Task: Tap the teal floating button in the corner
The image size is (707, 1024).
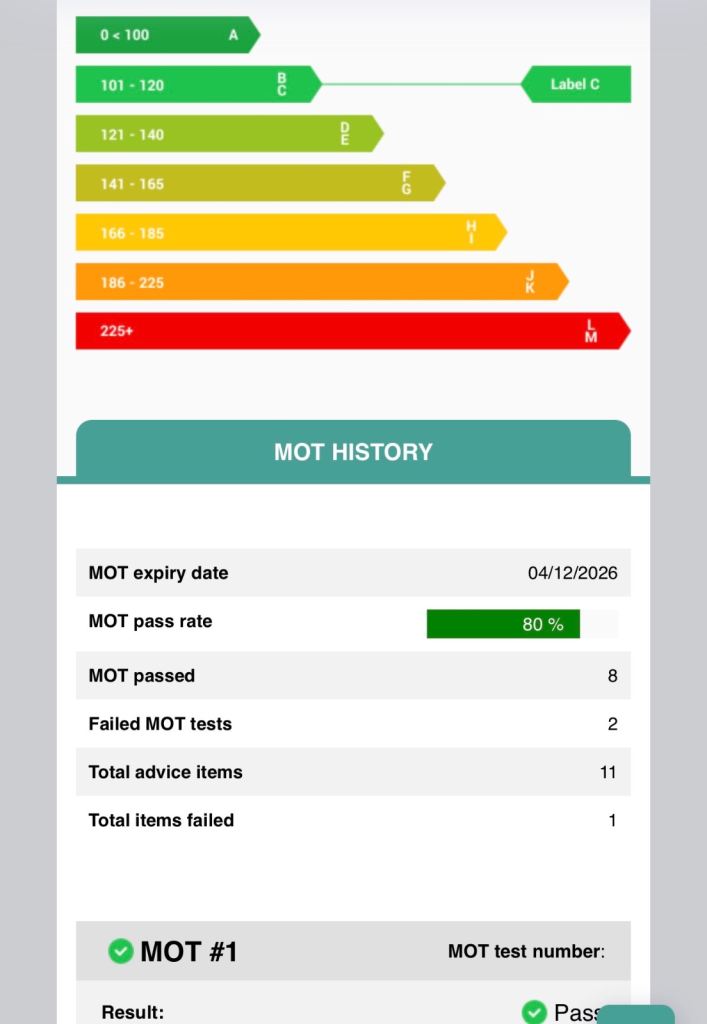Action: pyautogui.click(x=636, y=1014)
